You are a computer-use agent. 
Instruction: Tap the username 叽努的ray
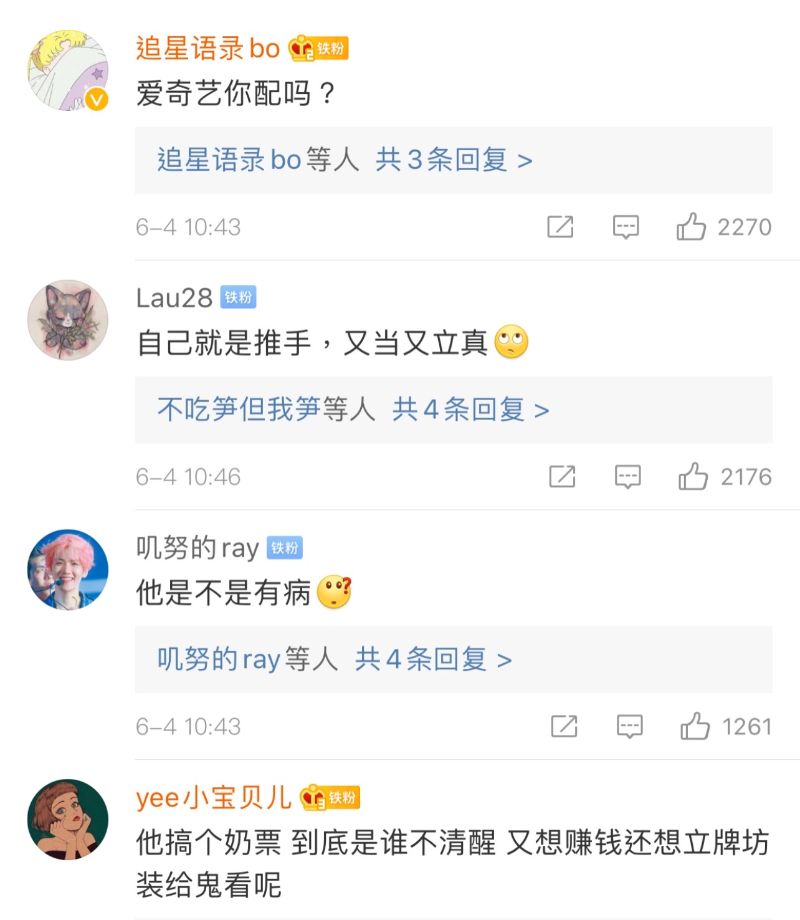[x=197, y=547]
